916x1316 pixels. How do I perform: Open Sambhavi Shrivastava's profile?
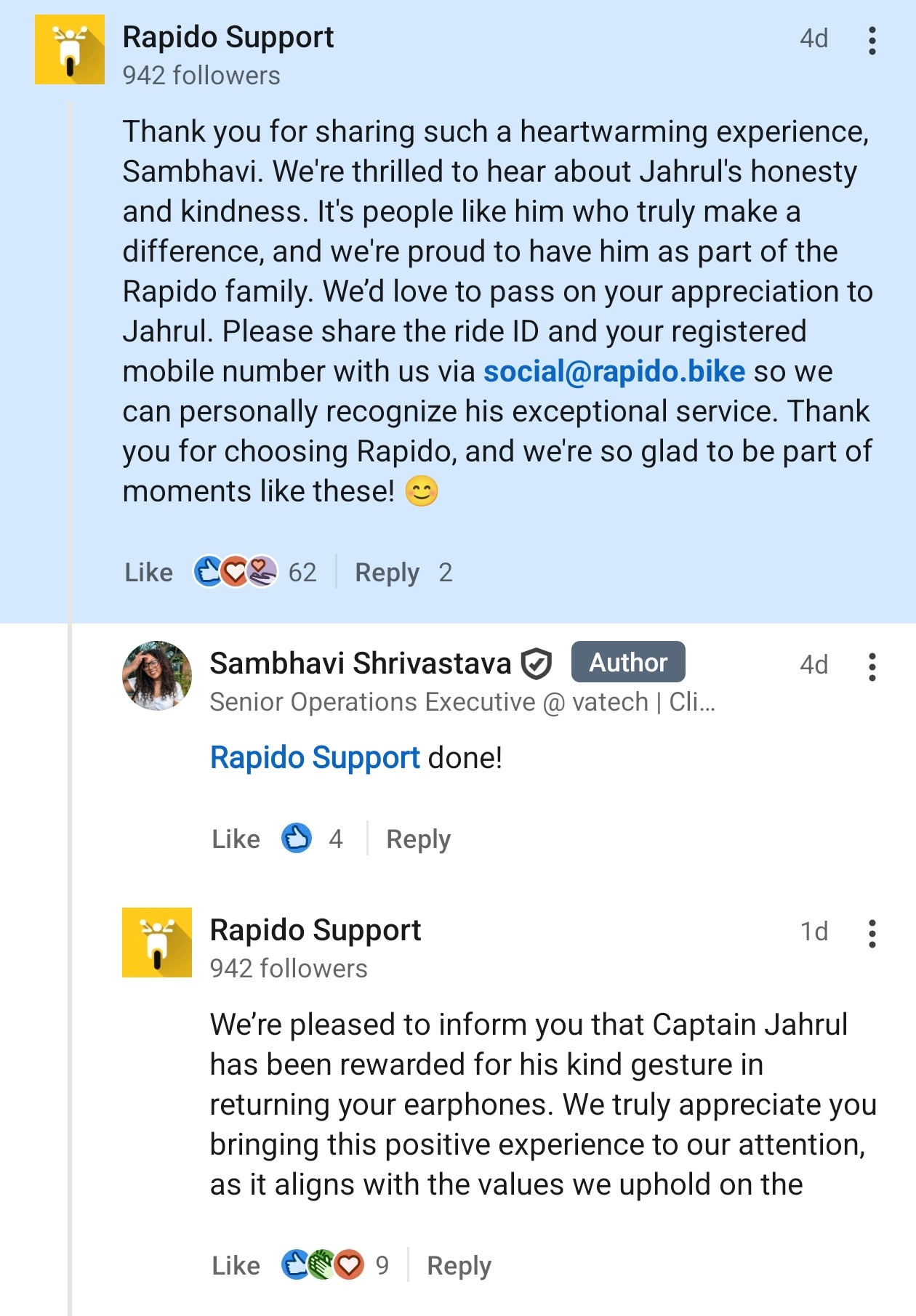[361, 663]
